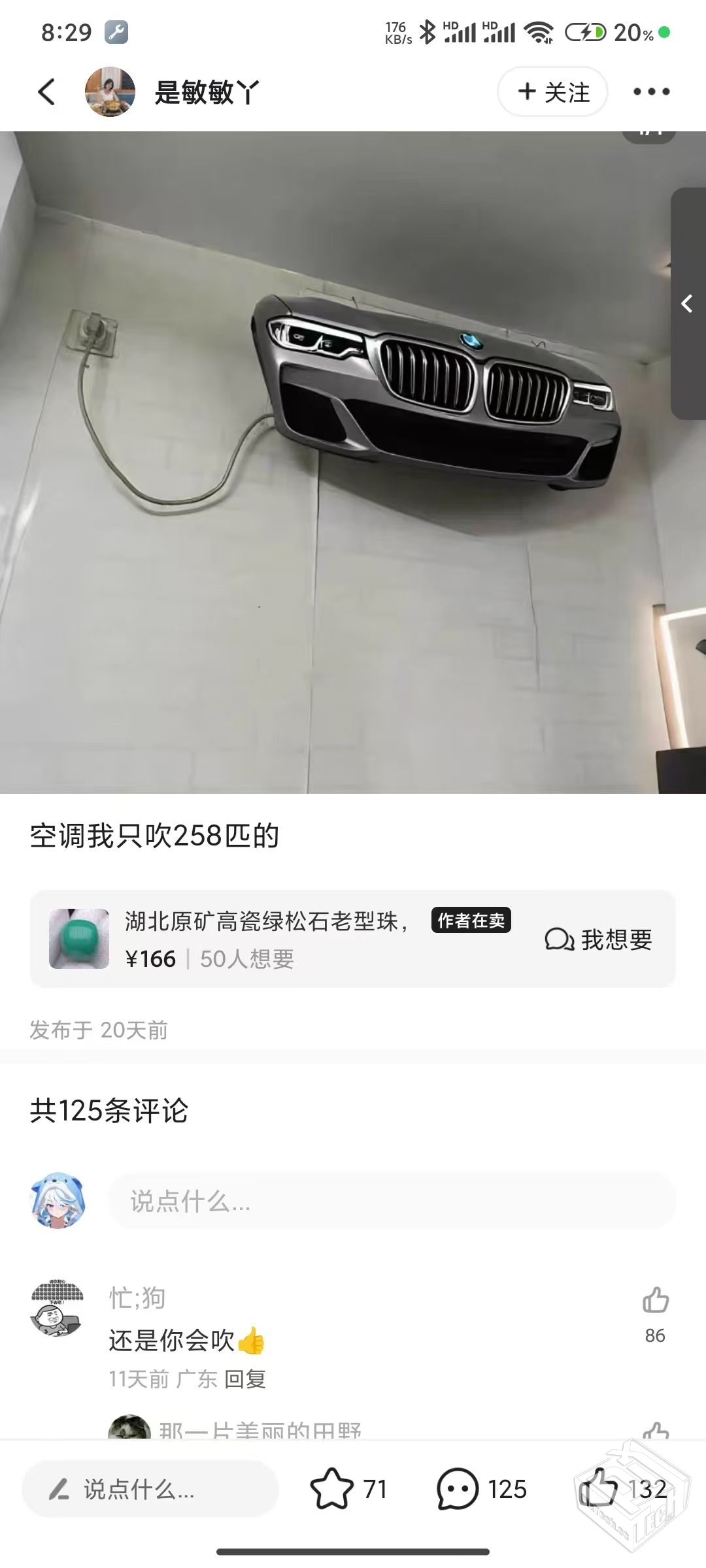706x1568 pixels.
Task: Open comments via the bubble icon
Action: coord(457,1489)
